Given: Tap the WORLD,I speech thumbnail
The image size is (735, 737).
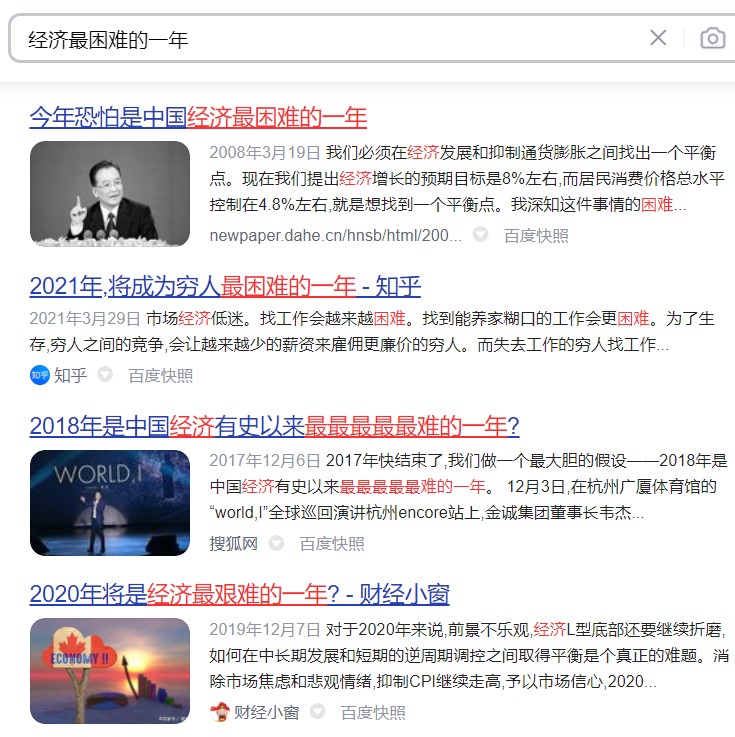Looking at the screenshot, I should [110, 503].
